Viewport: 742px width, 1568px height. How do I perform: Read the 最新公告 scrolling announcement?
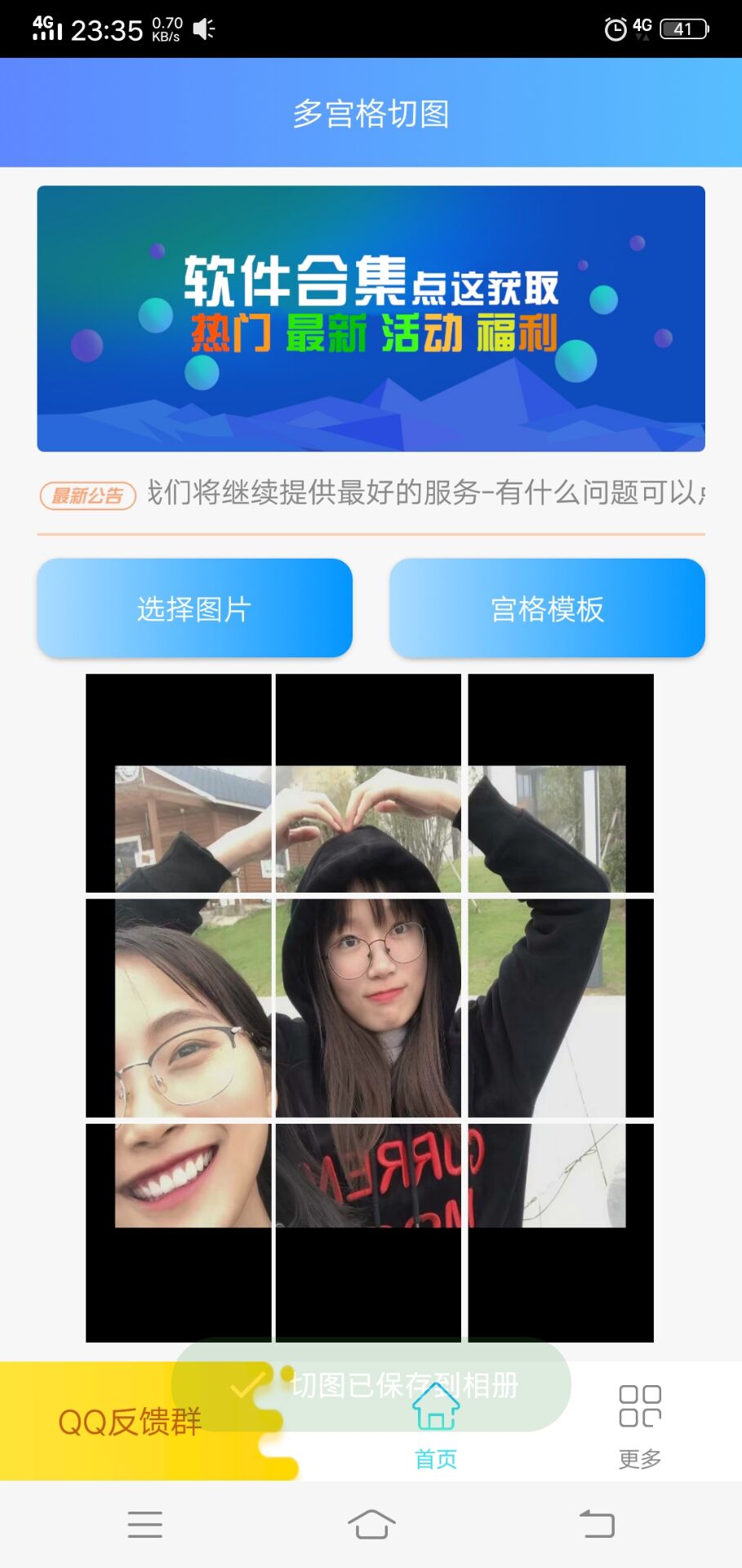click(x=424, y=493)
